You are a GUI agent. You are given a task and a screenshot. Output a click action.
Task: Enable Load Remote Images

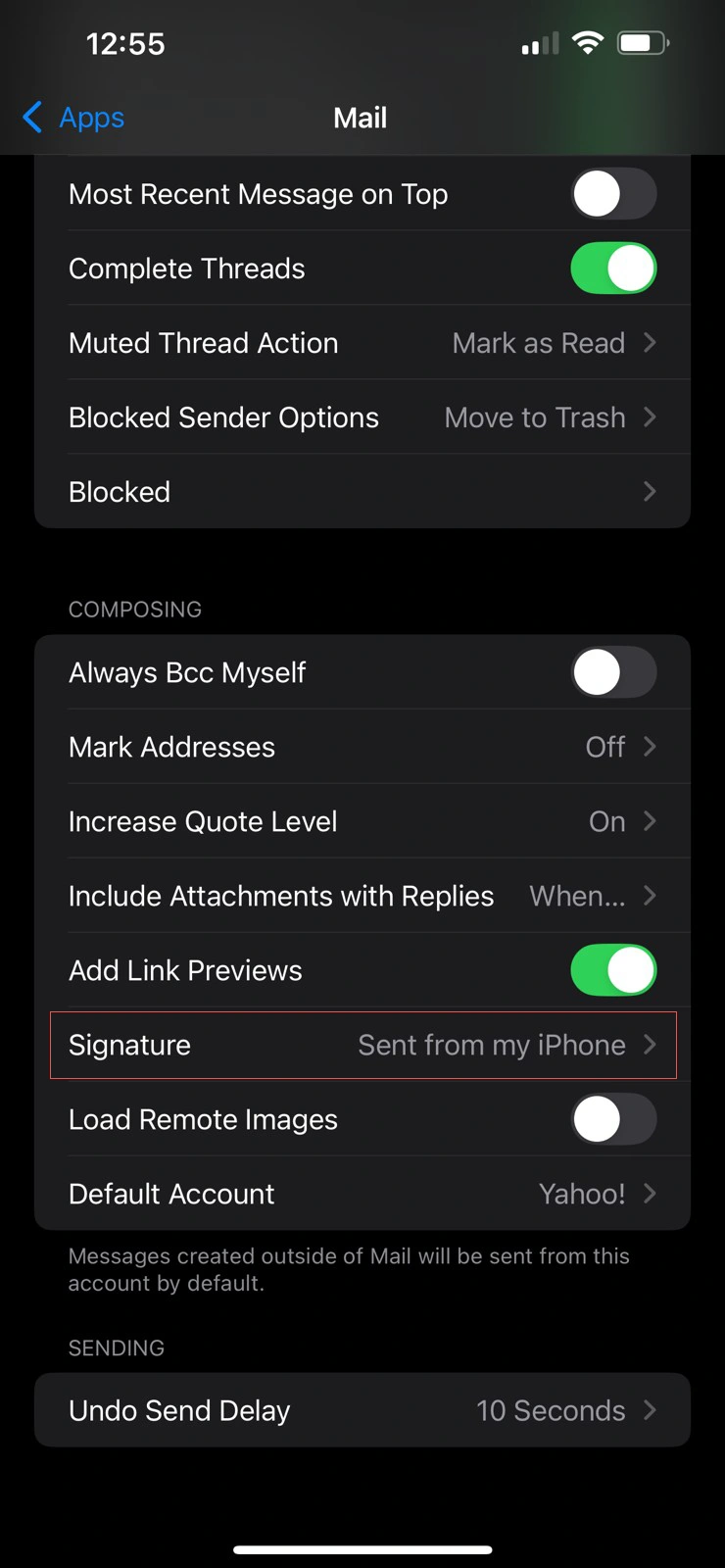point(613,1119)
